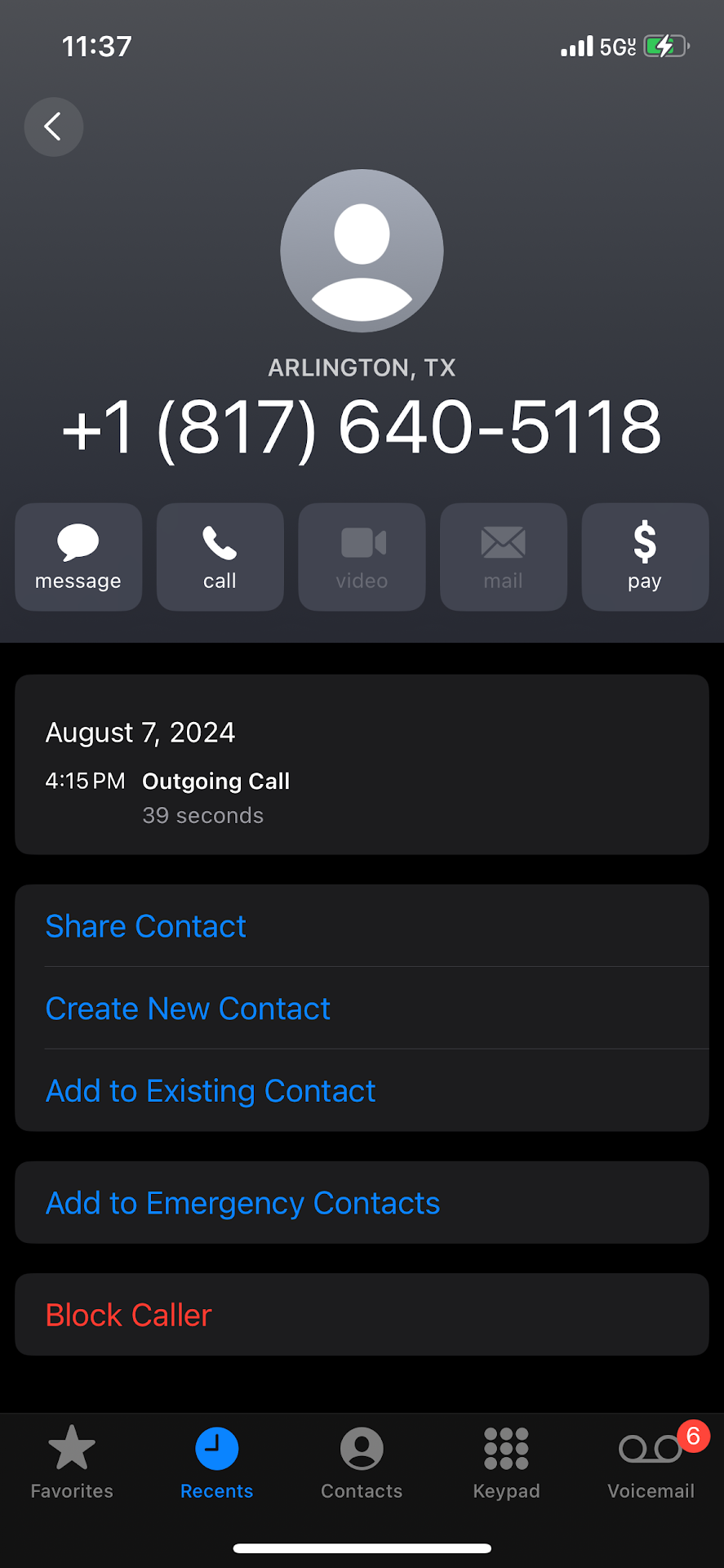The height and width of the screenshot is (1568, 724).
Task: Go back to the recents list
Action: click(x=54, y=127)
